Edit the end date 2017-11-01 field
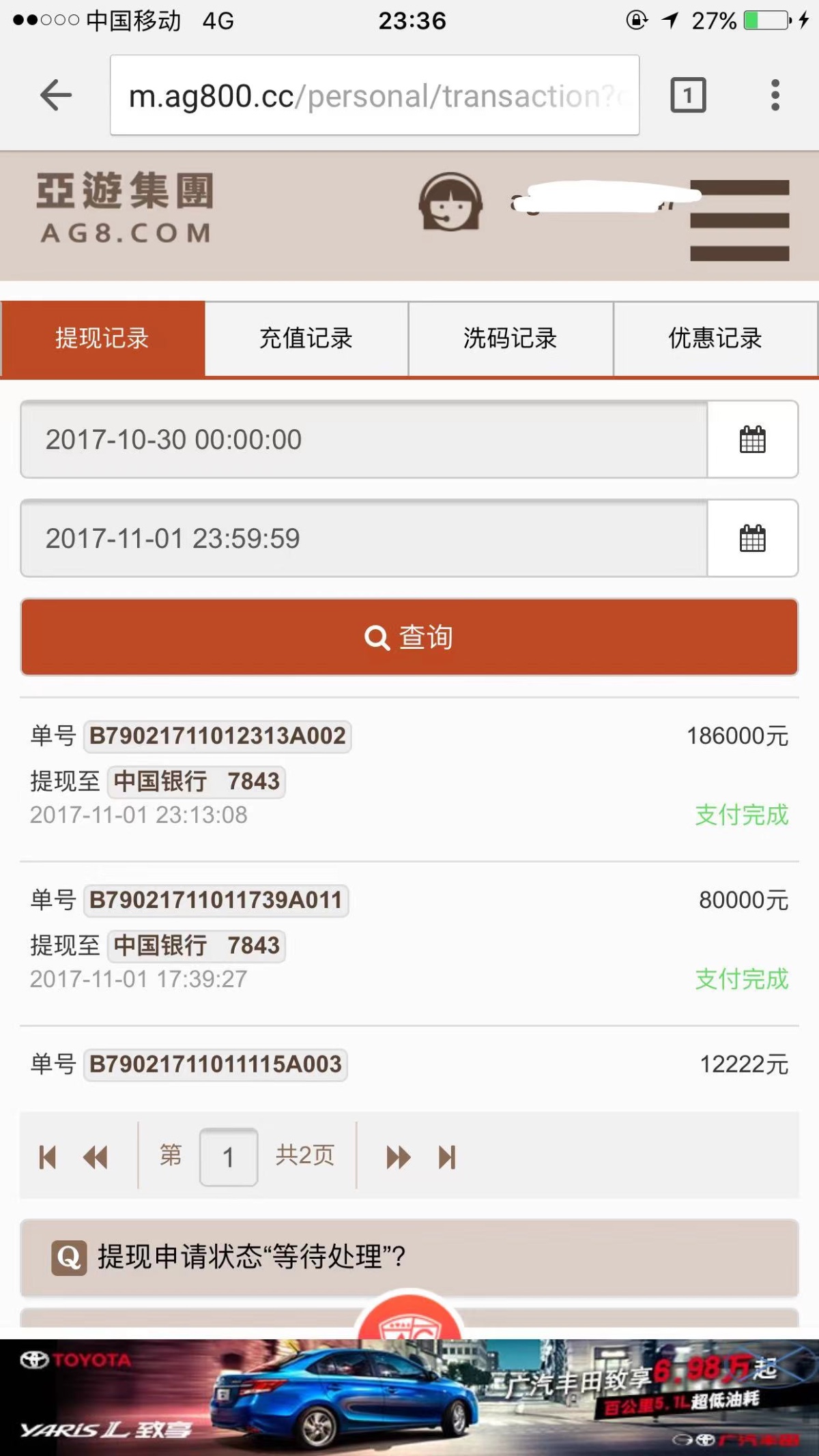This screenshot has height=1456, width=819. pos(364,538)
